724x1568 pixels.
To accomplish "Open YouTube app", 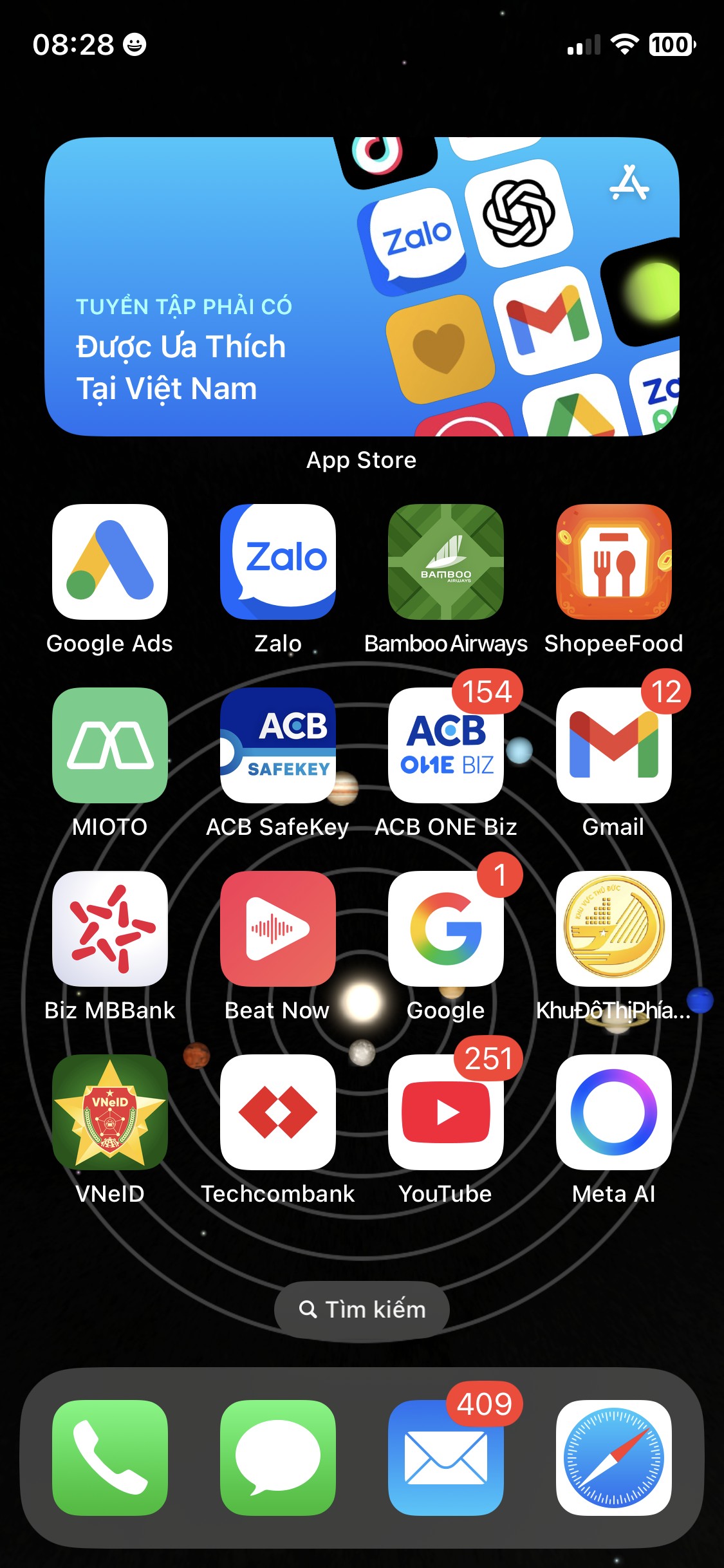I will pyautogui.click(x=446, y=1112).
